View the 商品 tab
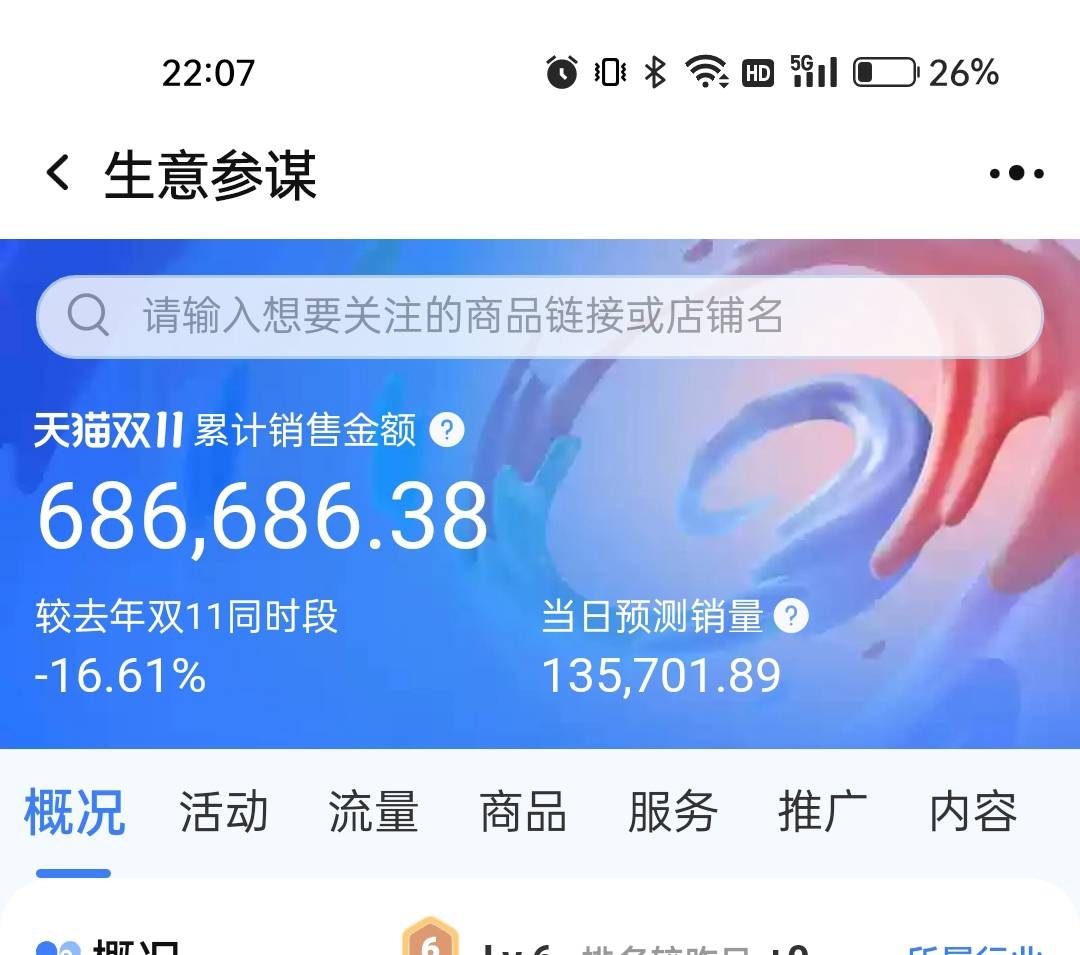Viewport: 1080px width, 955px height. pos(523,811)
